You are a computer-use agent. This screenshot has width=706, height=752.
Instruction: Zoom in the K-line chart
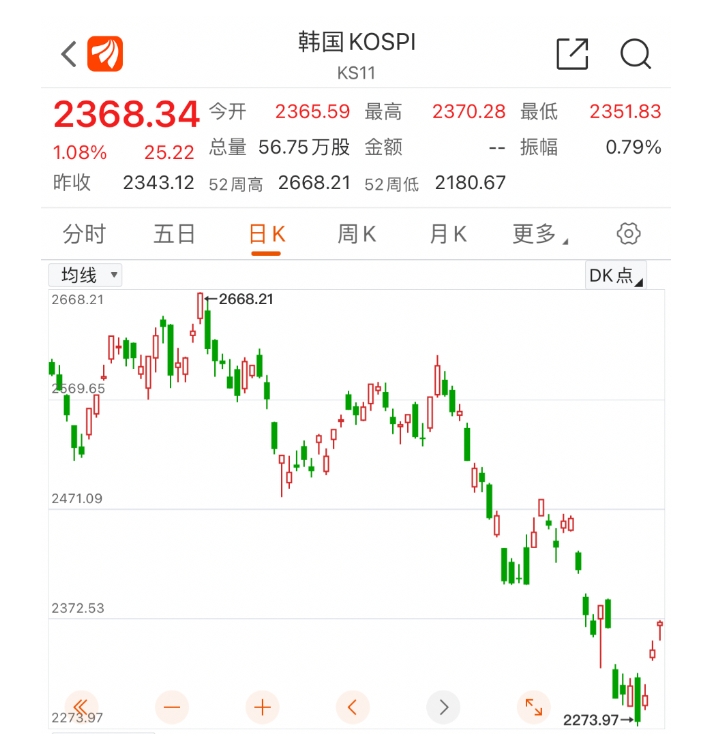click(262, 708)
